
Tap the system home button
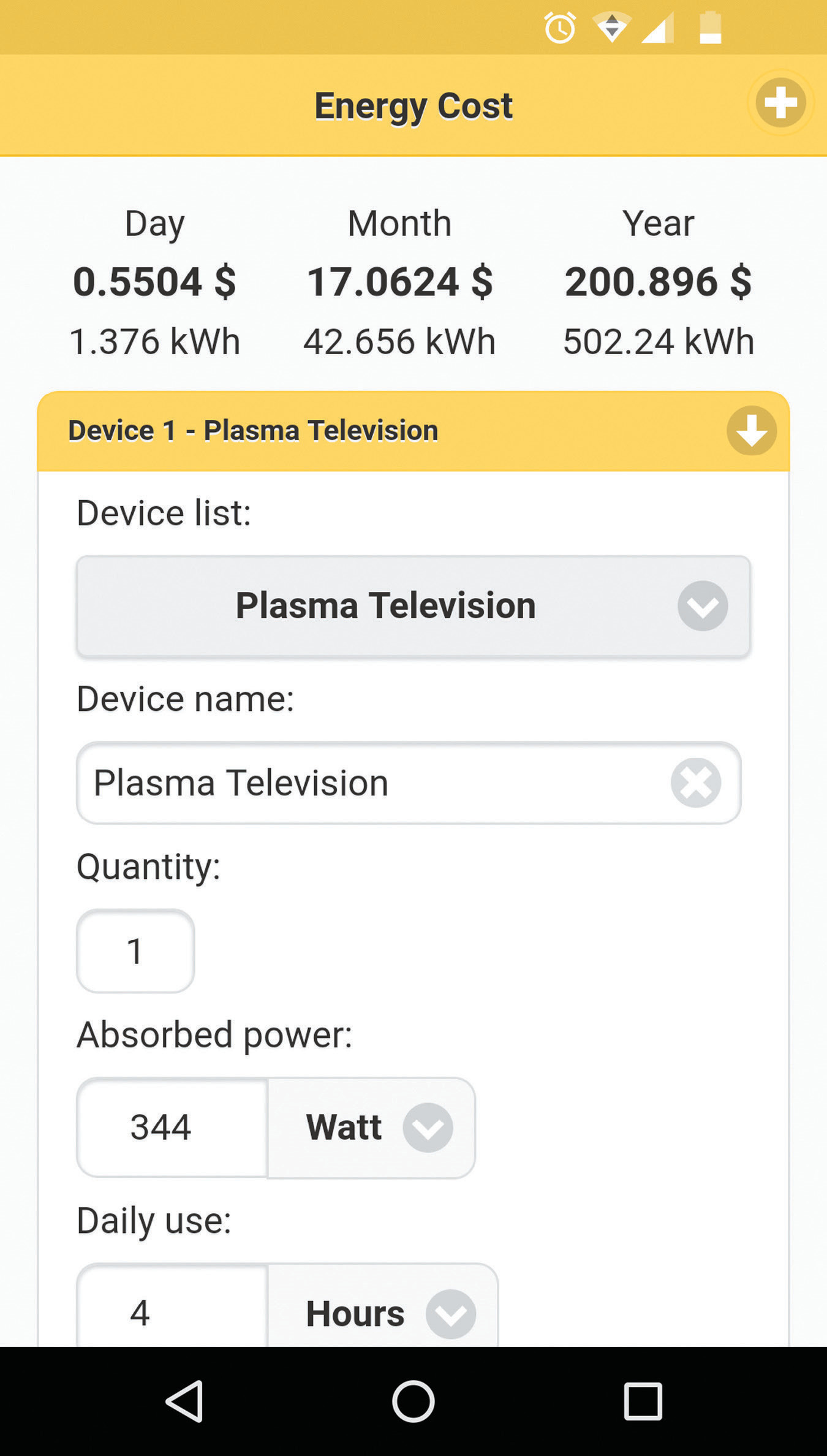(413, 1401)
